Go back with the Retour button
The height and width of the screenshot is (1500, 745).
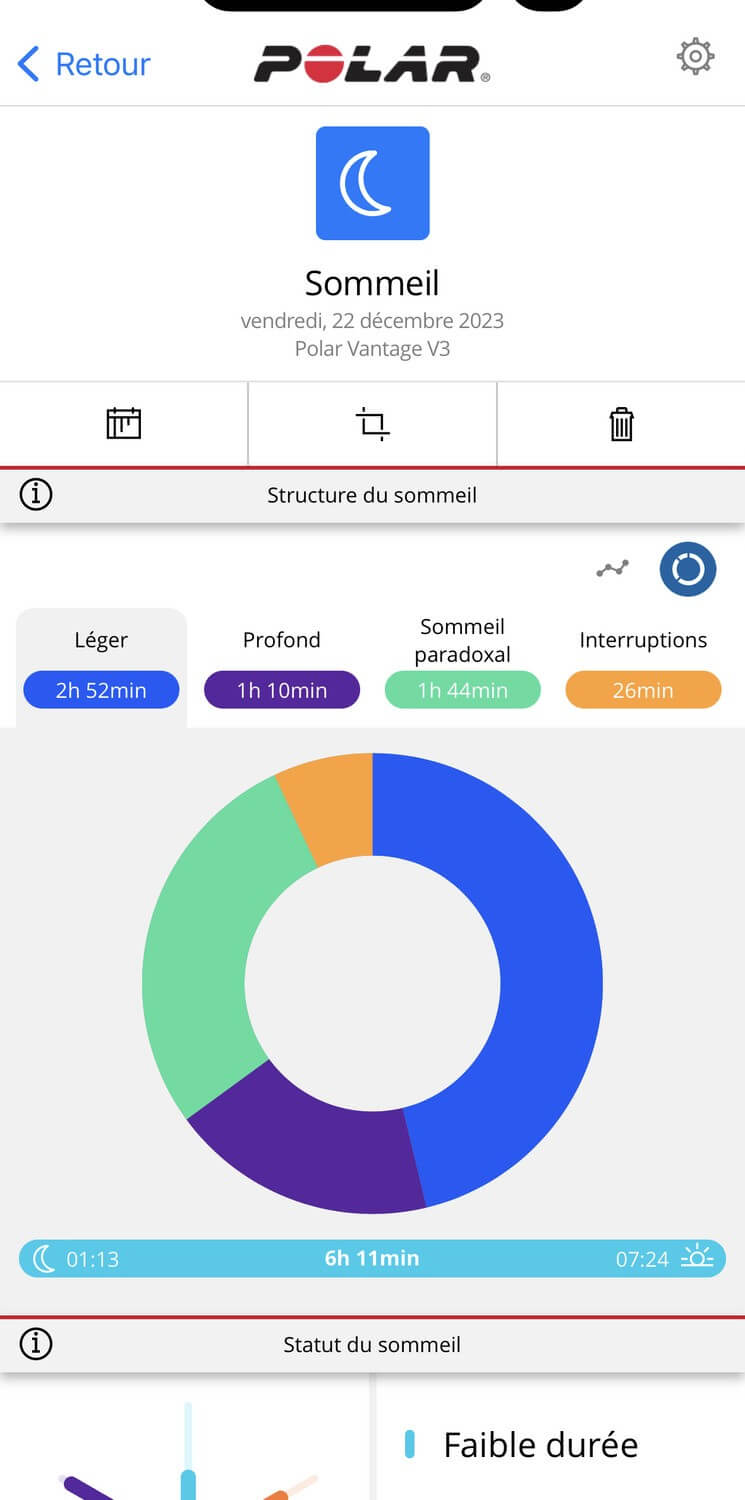(84, 64)
